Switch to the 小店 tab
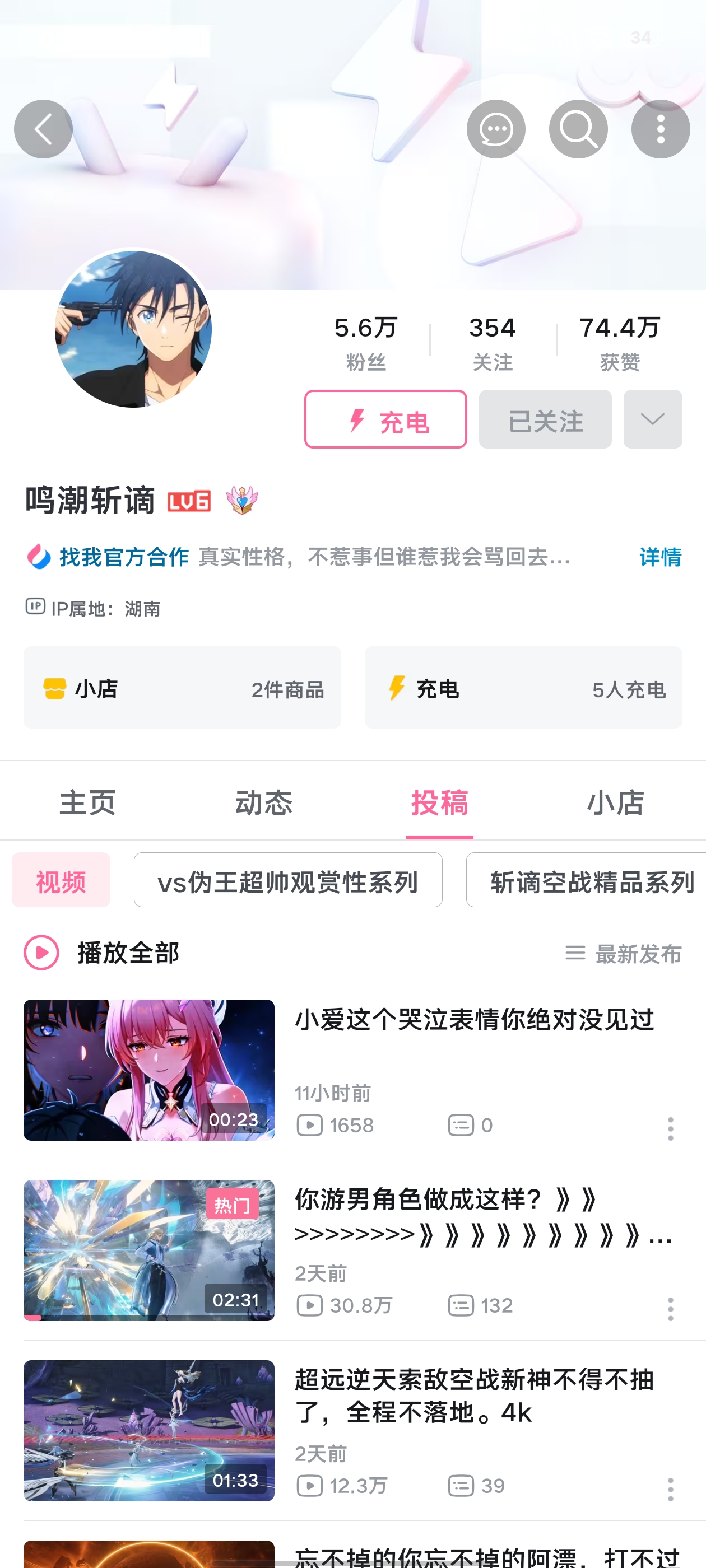This screenshot has width=706, height=1568. [615, 802]
